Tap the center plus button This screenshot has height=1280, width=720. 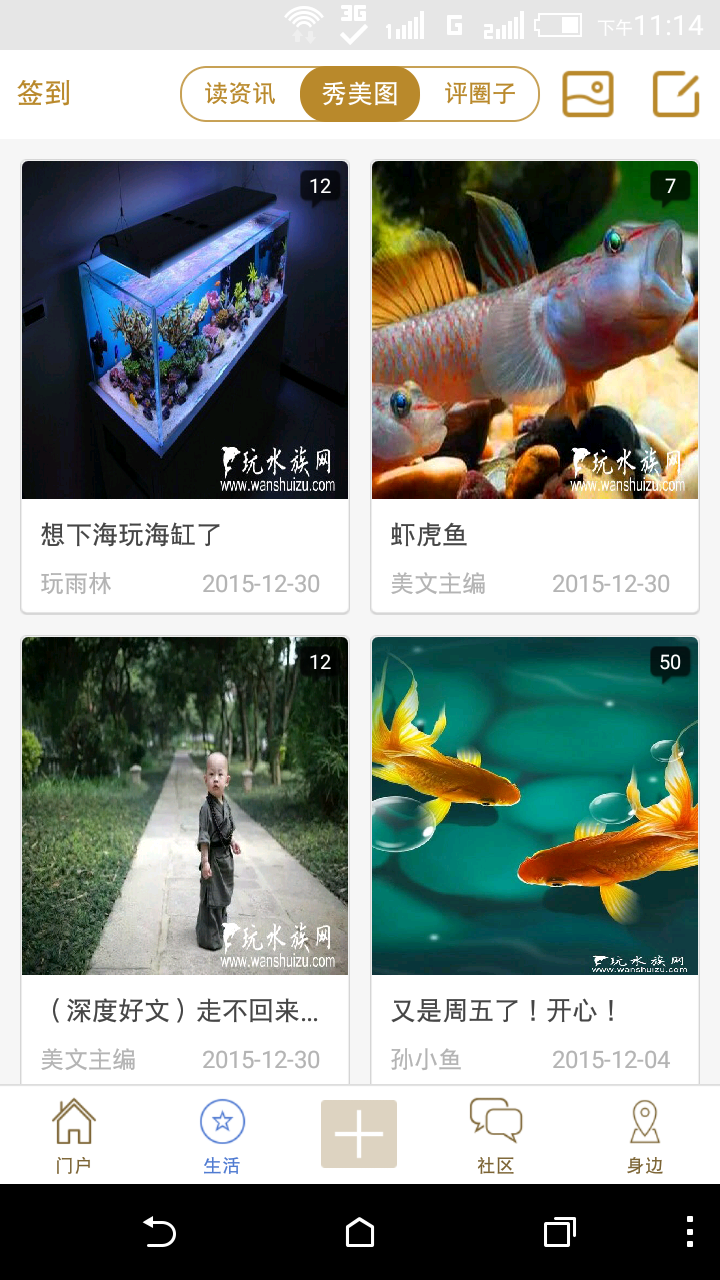[359, 1134]
